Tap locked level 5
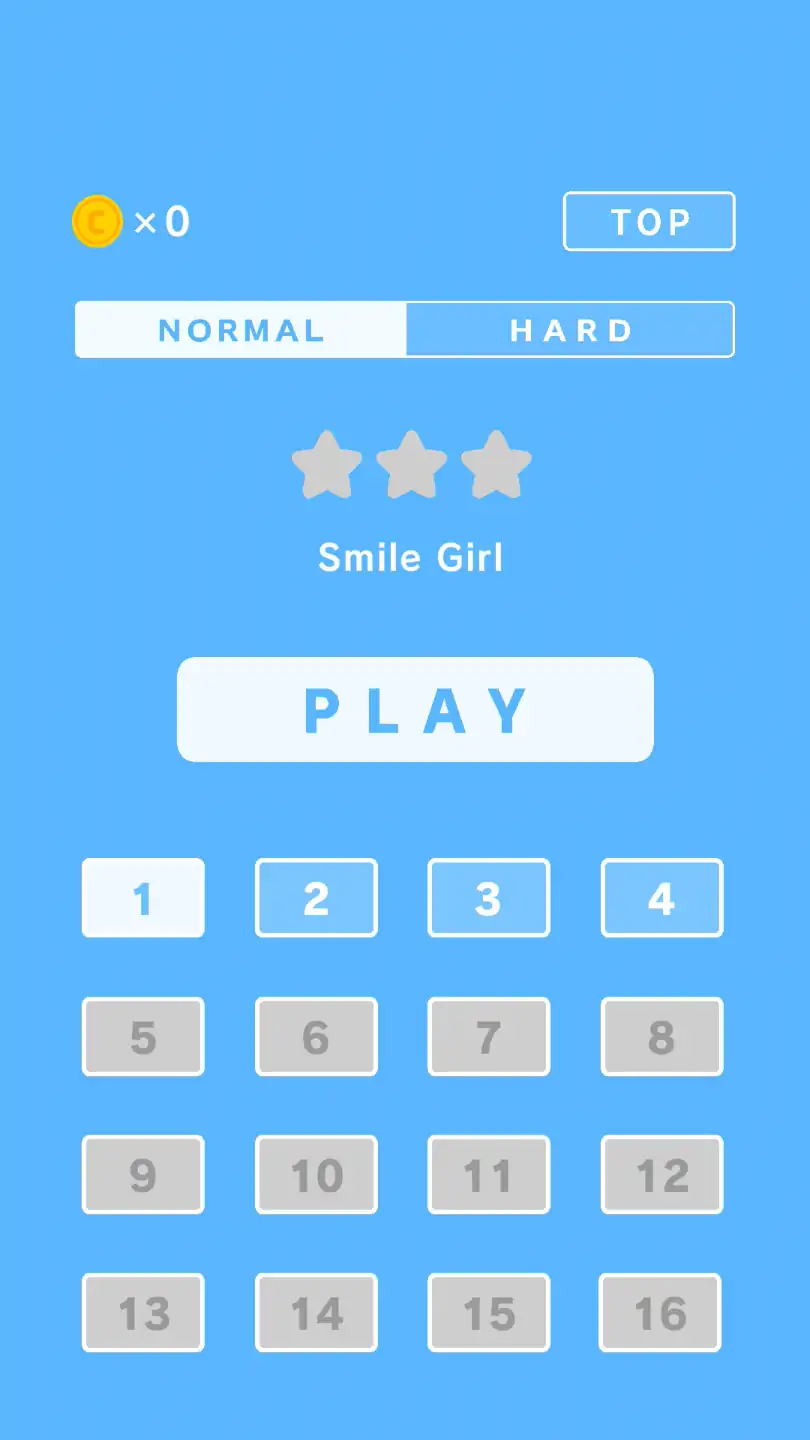The image size is (810, 1440). (143, 1037)
